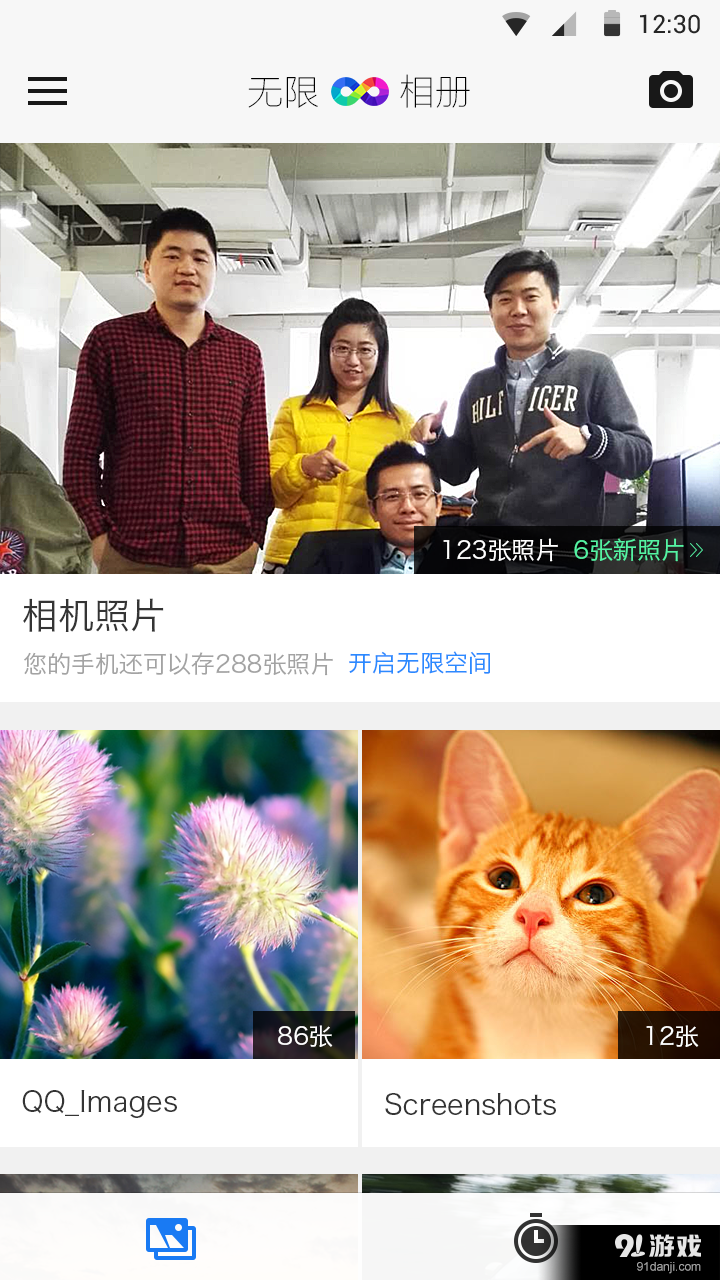Open the Screenshots album with the cat cover

[x=540, y=893]
